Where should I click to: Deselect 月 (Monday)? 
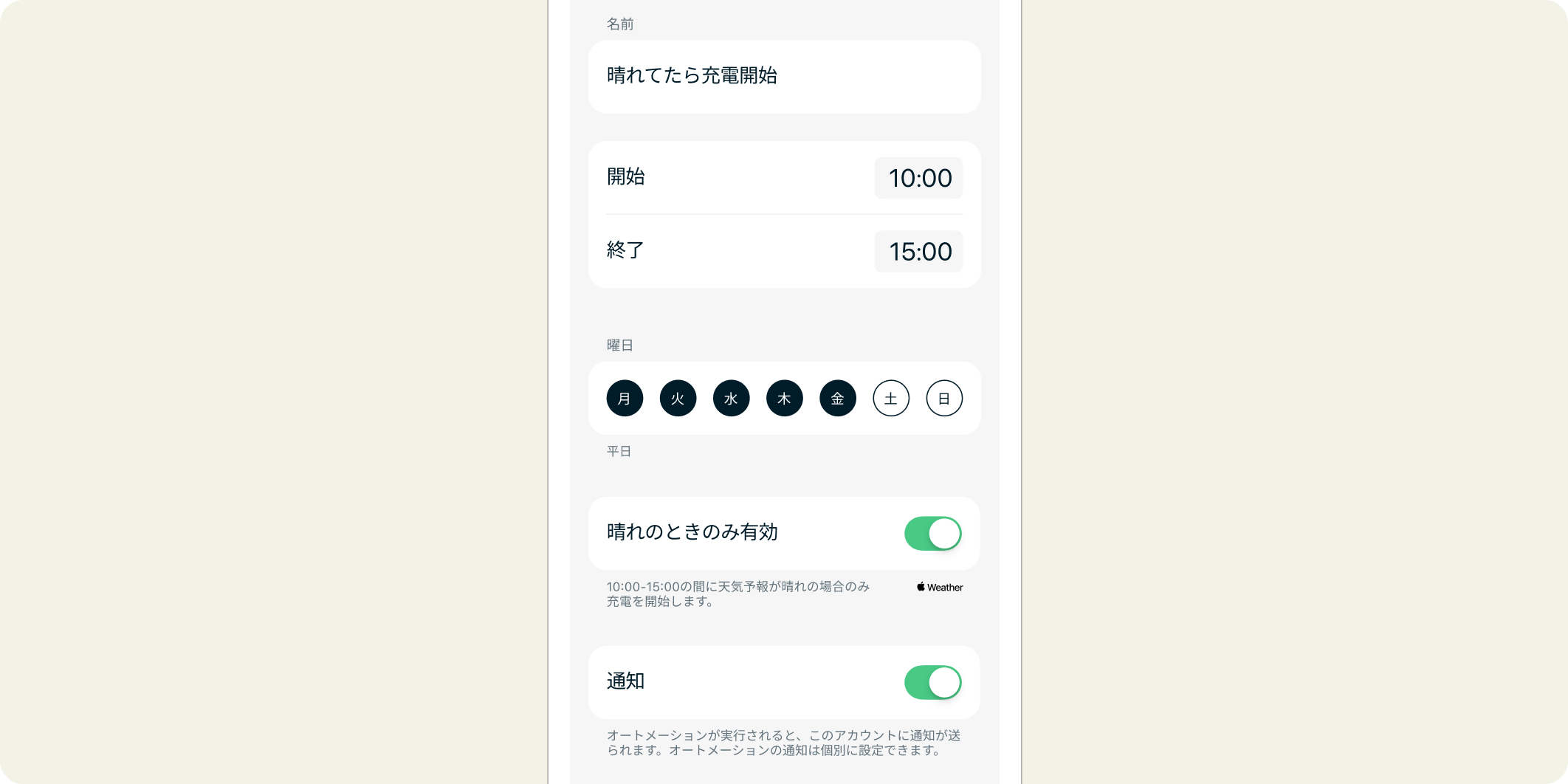click(x=625, y=399)
